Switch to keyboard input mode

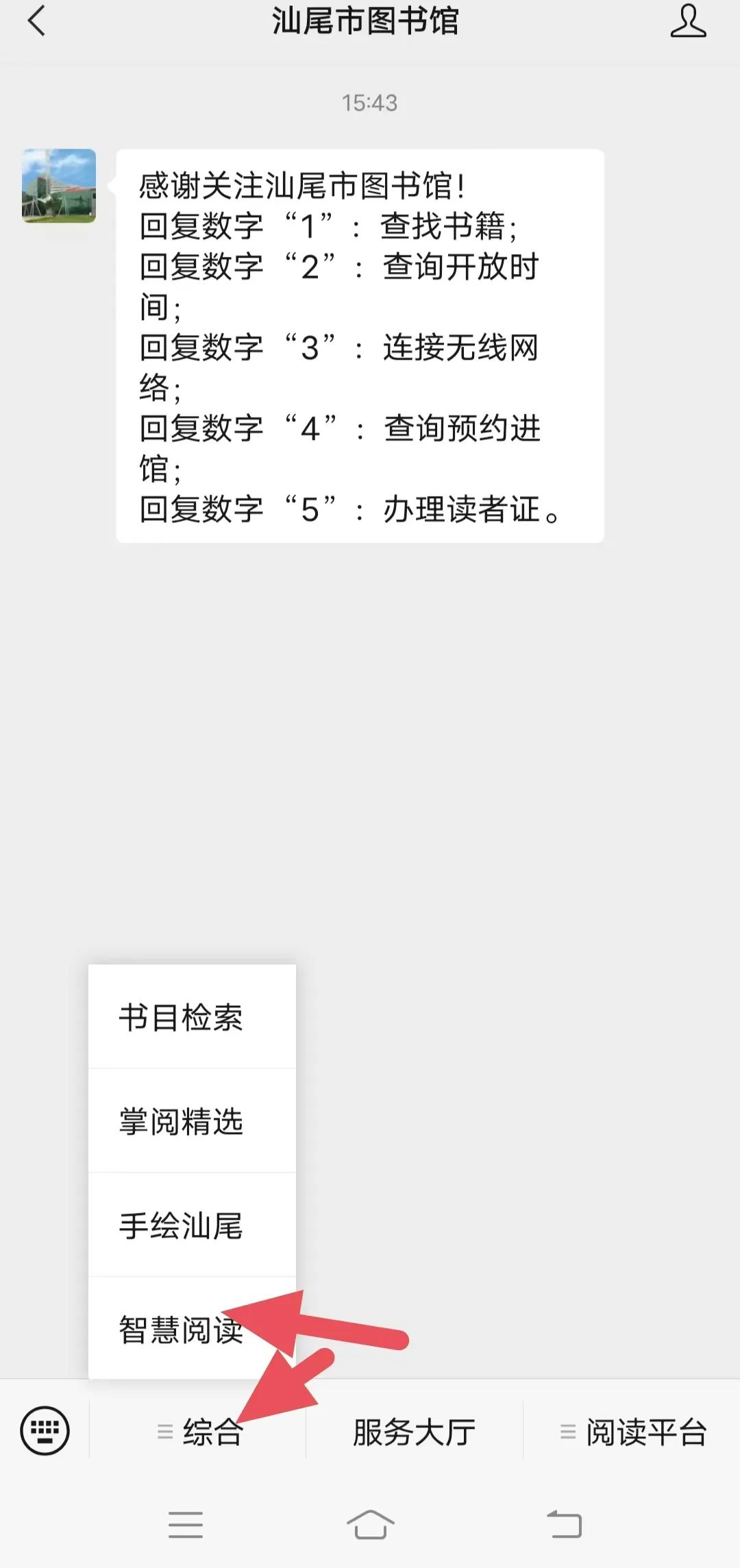[45, 1430]
